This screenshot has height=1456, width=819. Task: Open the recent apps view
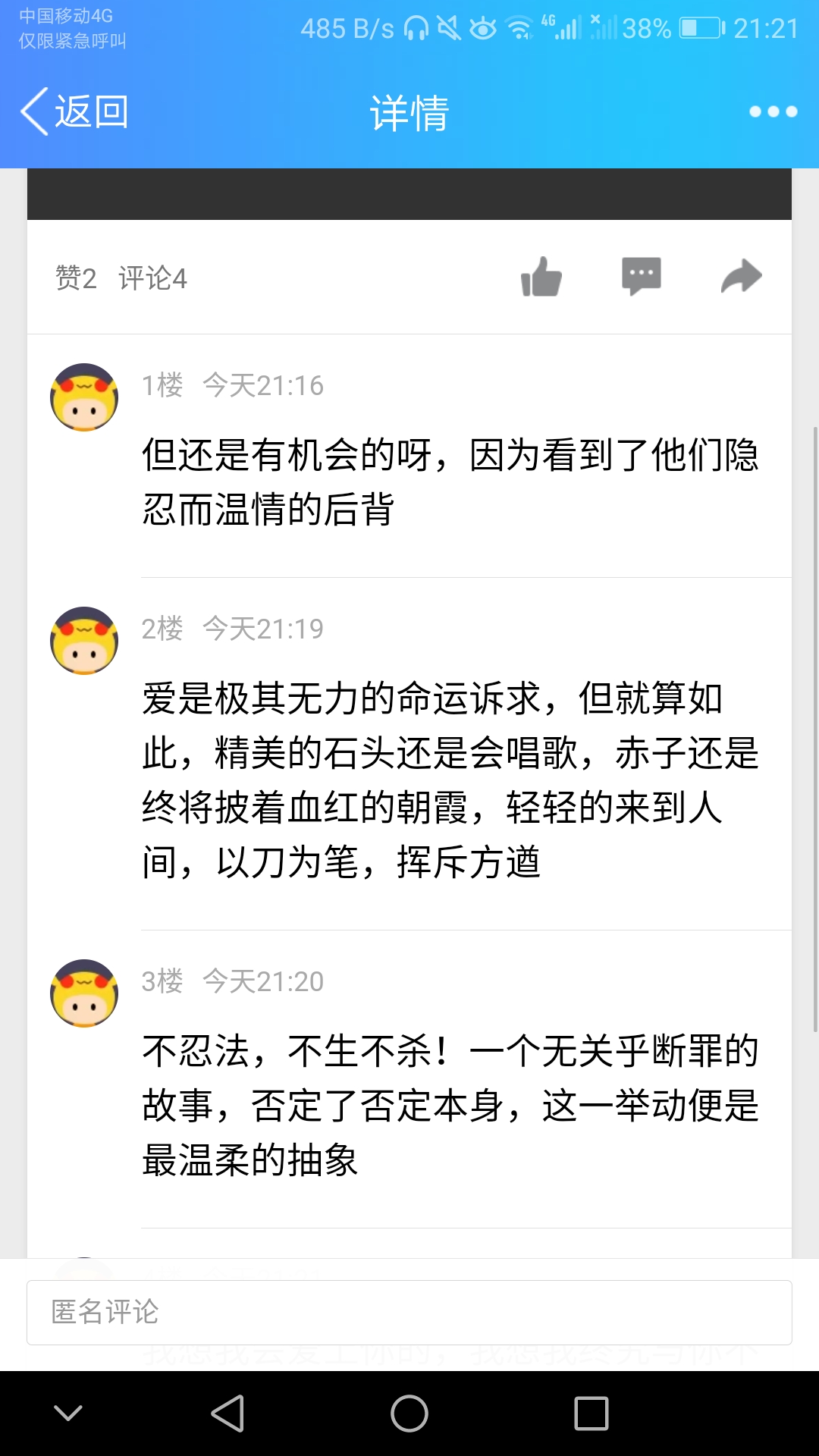591,1414
